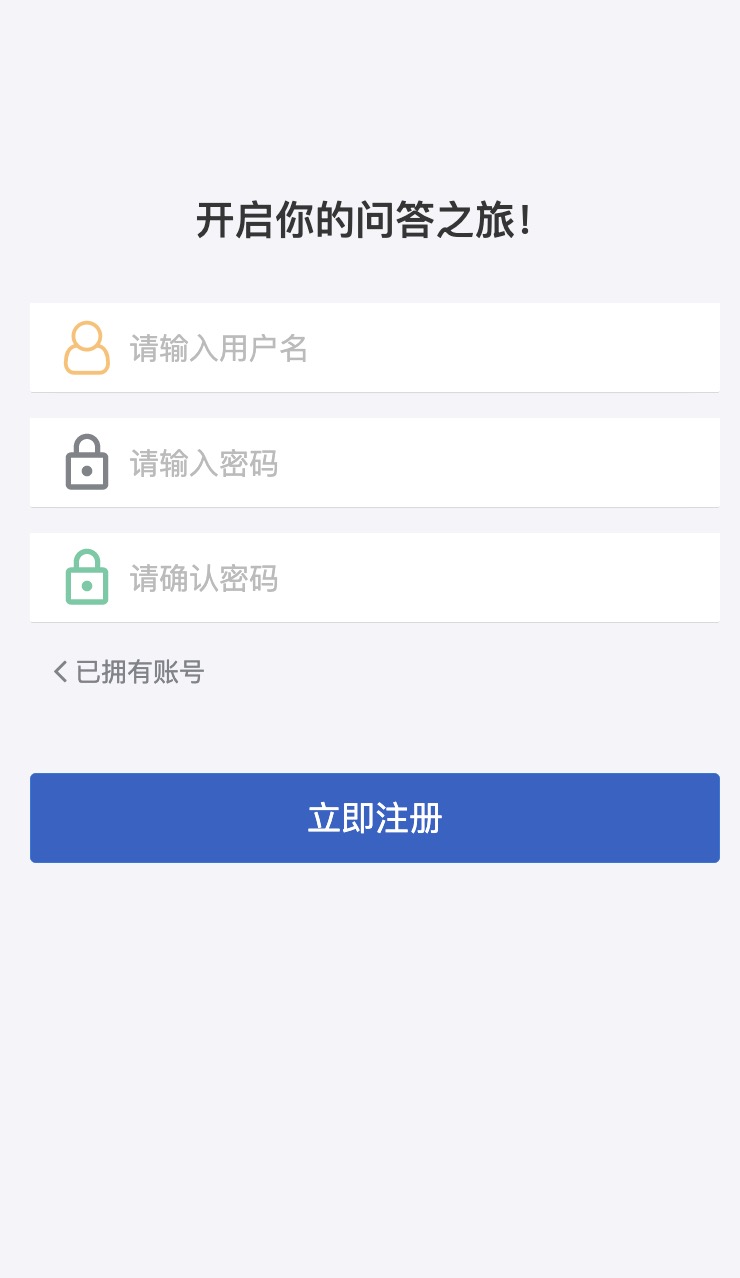
Task: Submit with the 立即注册 button
Action: click(x=375, y=818)
